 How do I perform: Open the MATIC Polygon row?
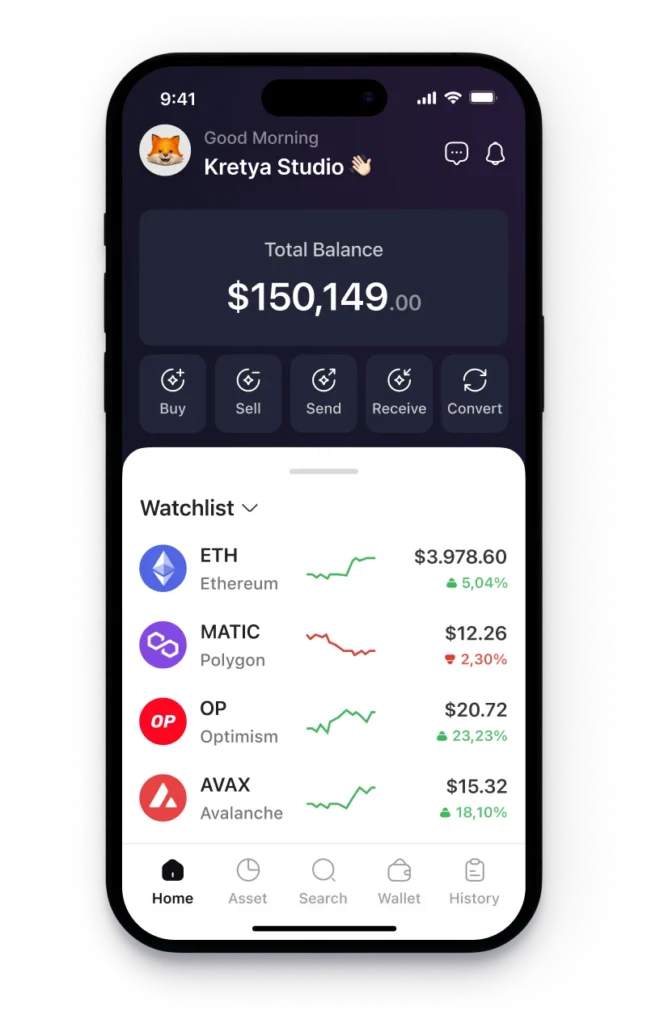(323, 645)
